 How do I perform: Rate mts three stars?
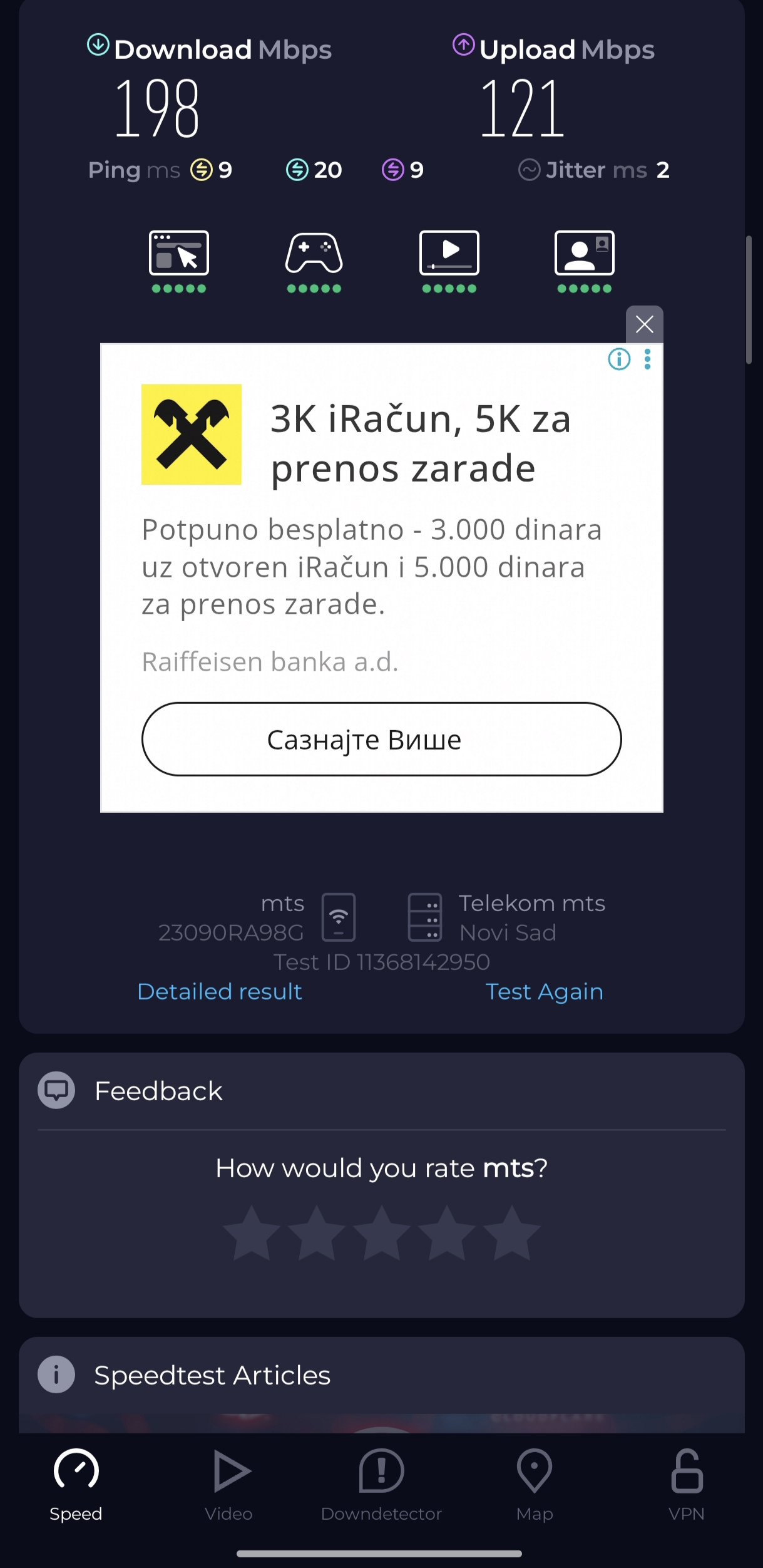click(382, 1233)
